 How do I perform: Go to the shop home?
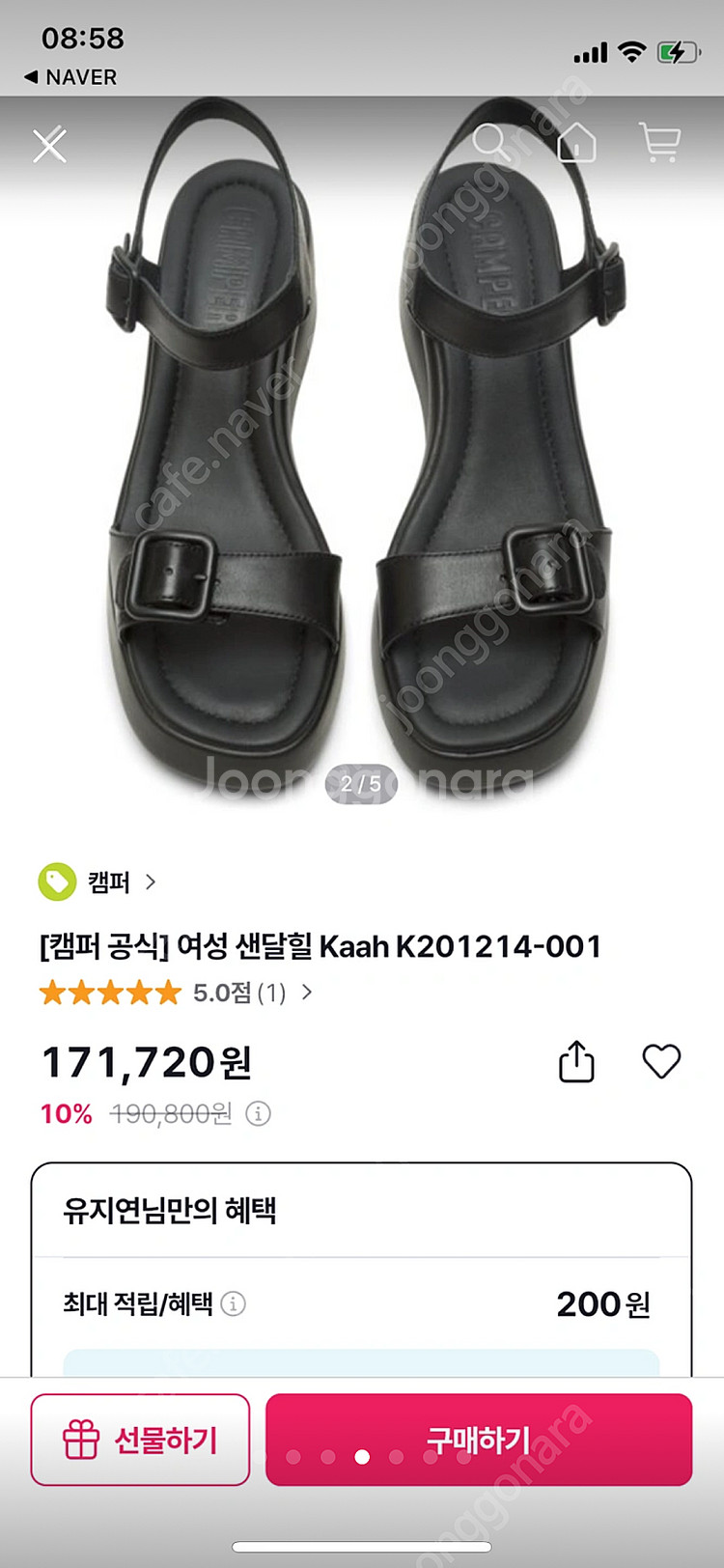tap(576, 143)
